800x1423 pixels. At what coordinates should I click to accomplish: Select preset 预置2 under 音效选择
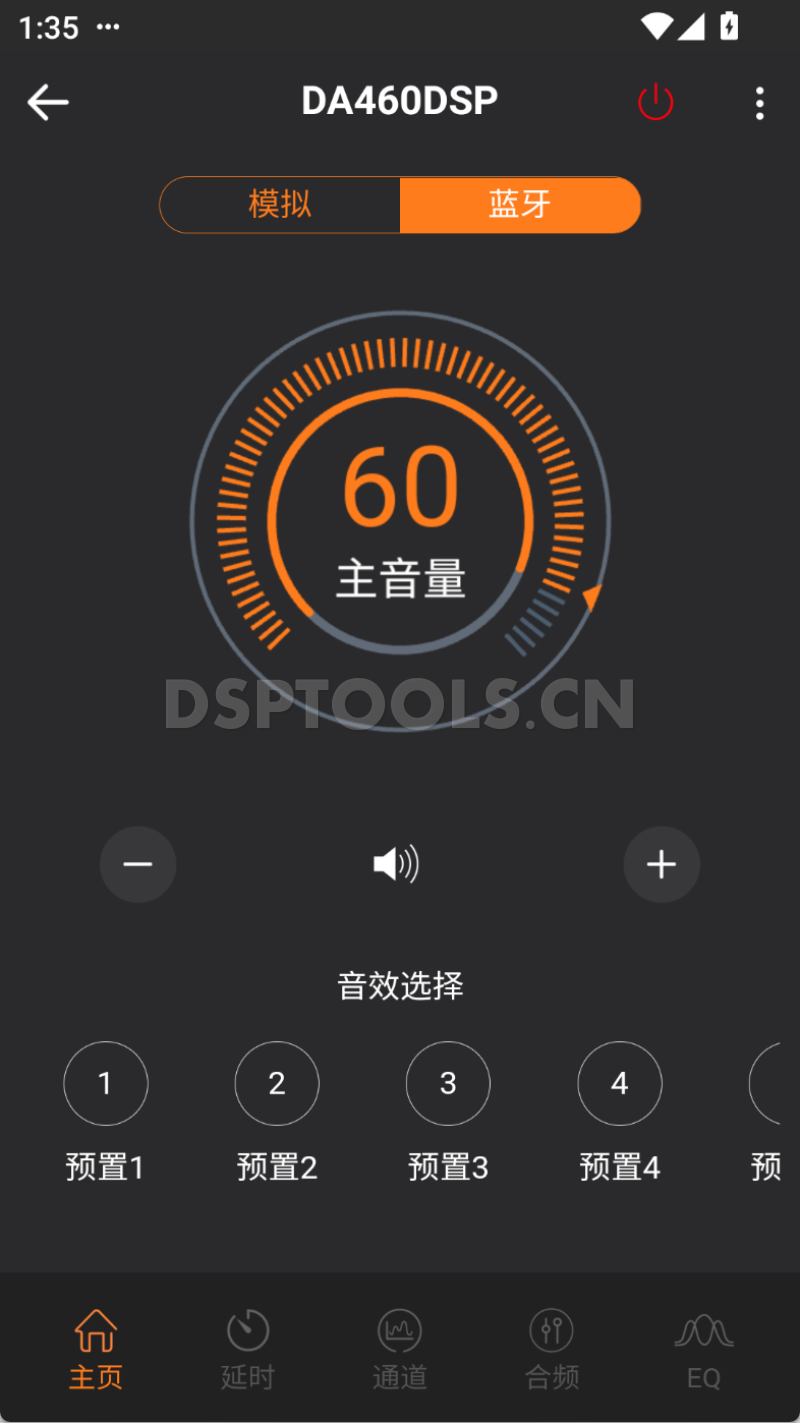[x=276, y=1083]
